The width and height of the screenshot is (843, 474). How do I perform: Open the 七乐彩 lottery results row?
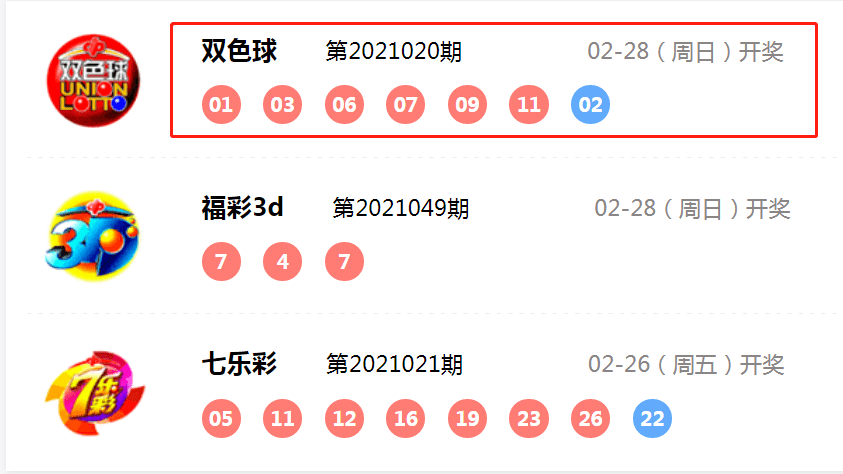point(494,392)
